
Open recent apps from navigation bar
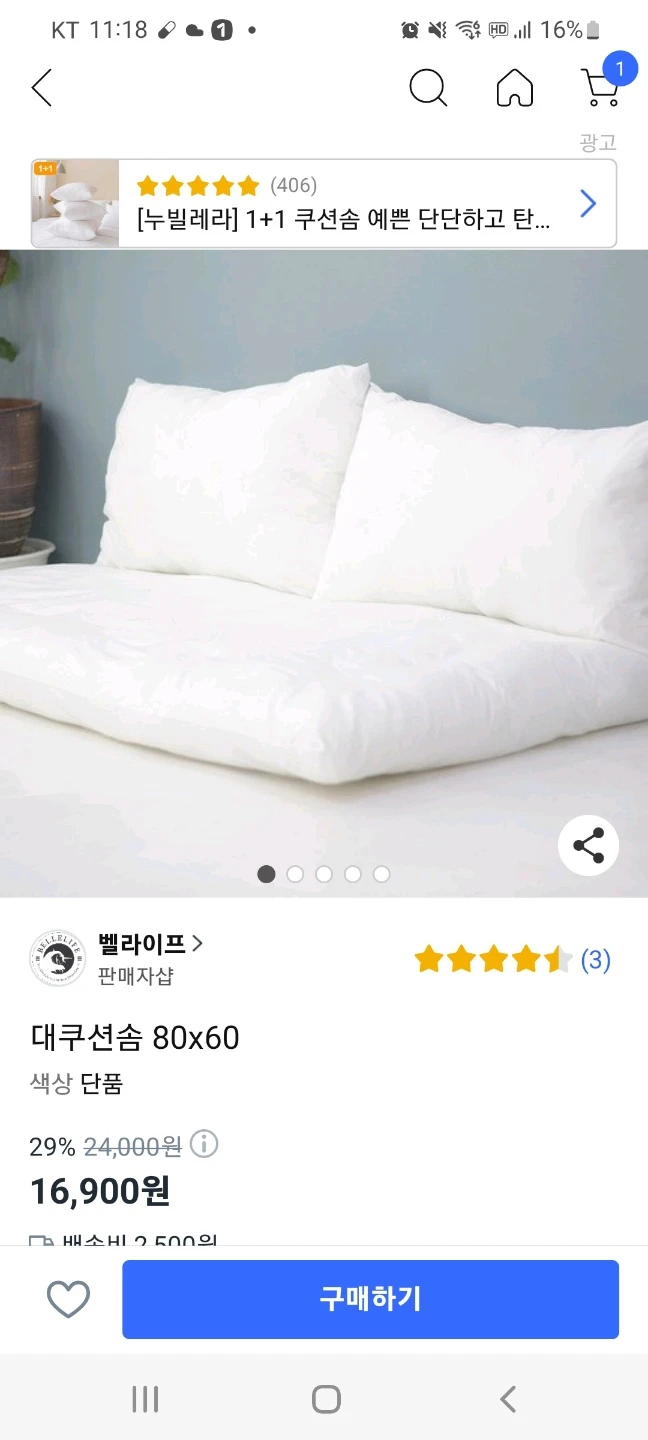[145, 1399]
